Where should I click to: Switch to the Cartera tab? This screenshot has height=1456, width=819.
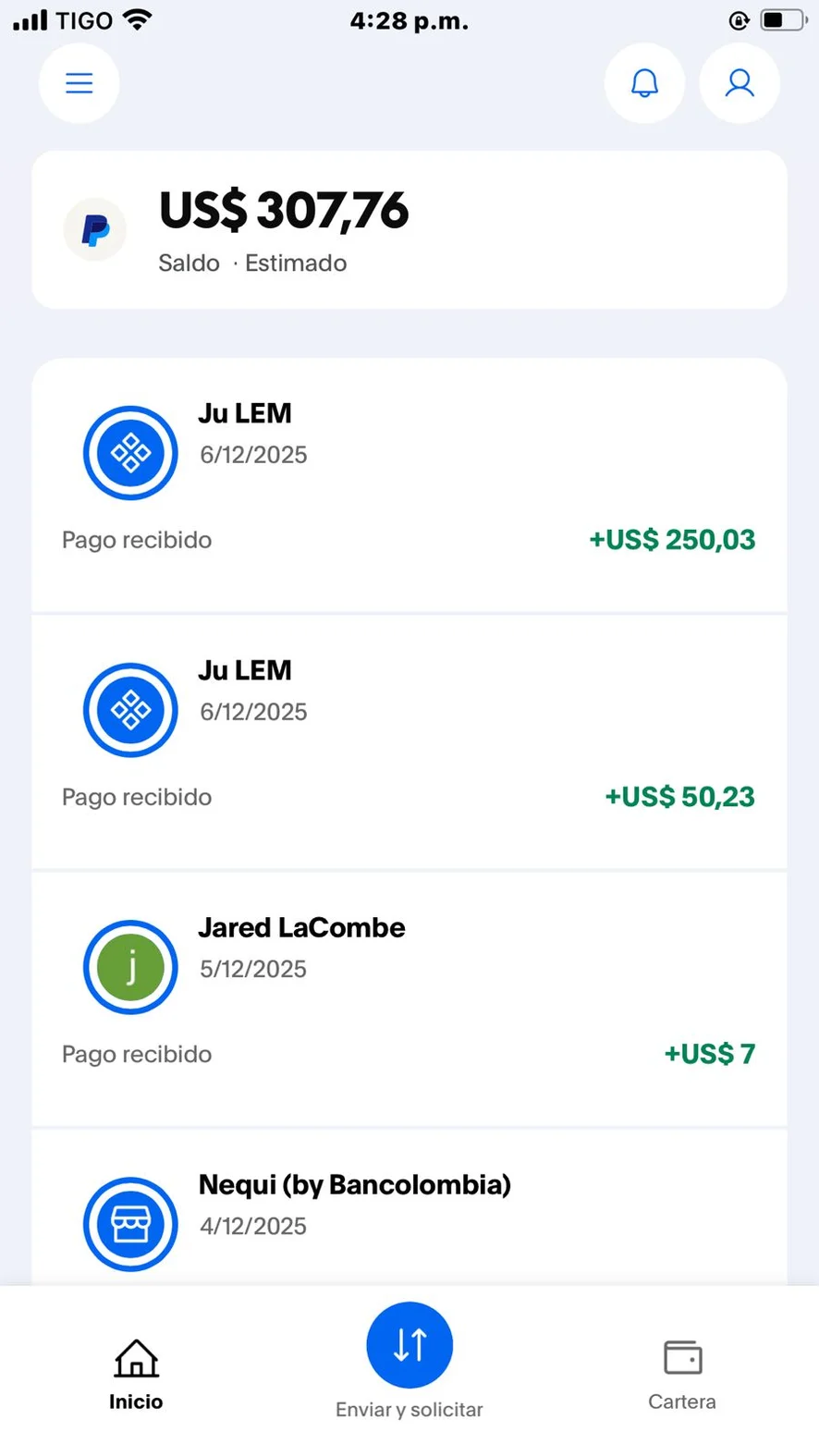click(682, 1375)
